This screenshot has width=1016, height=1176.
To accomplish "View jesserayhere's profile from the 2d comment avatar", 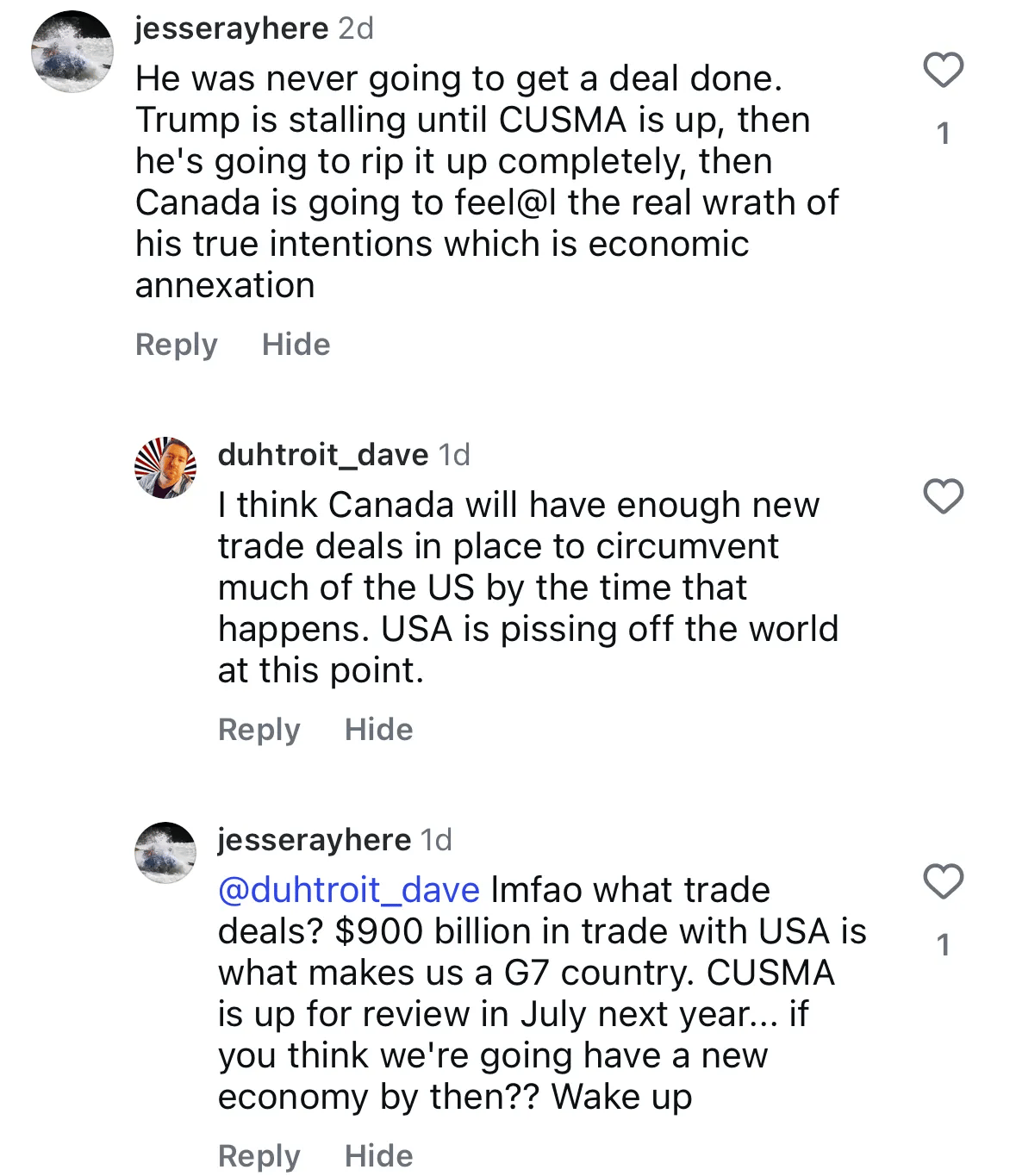I will 72,52.
